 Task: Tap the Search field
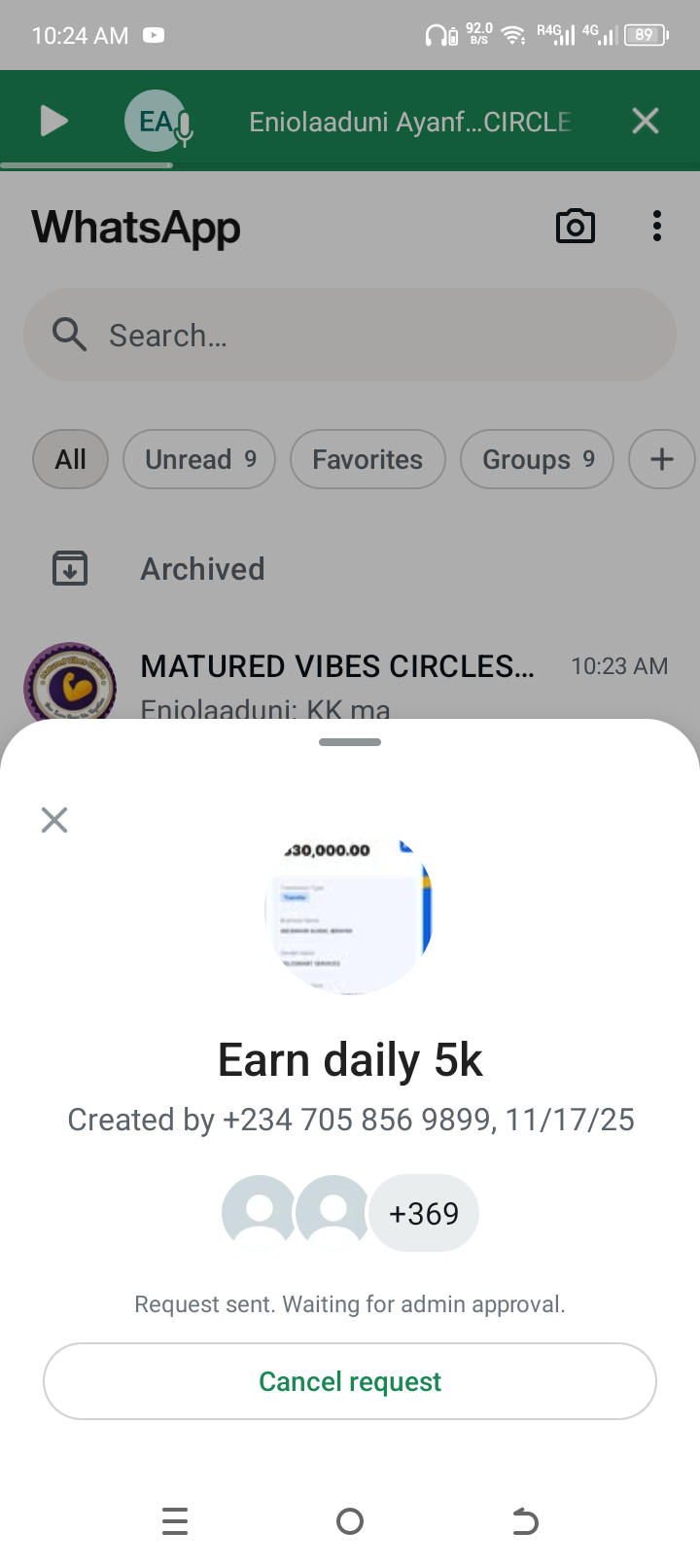pos(350,336)
